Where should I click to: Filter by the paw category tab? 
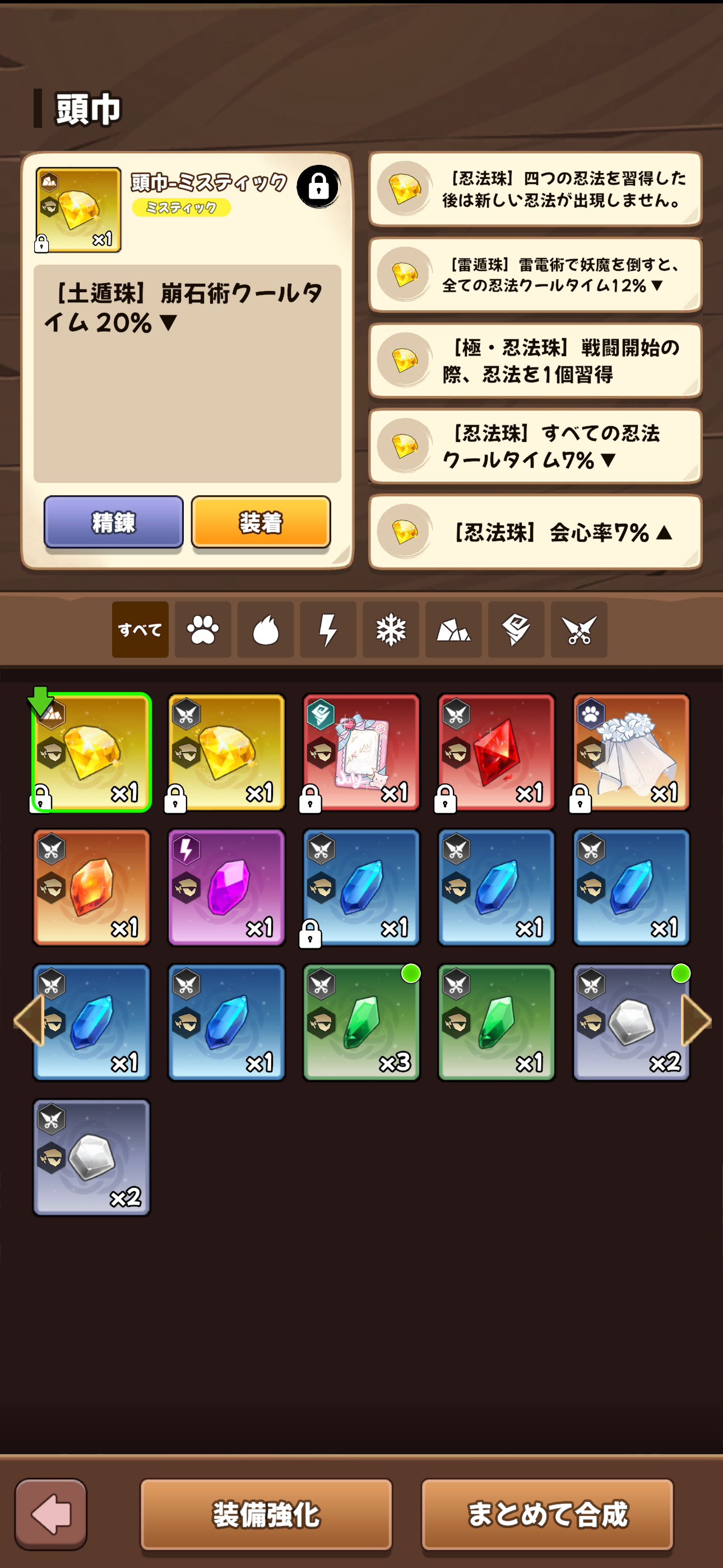pos(203,629)
